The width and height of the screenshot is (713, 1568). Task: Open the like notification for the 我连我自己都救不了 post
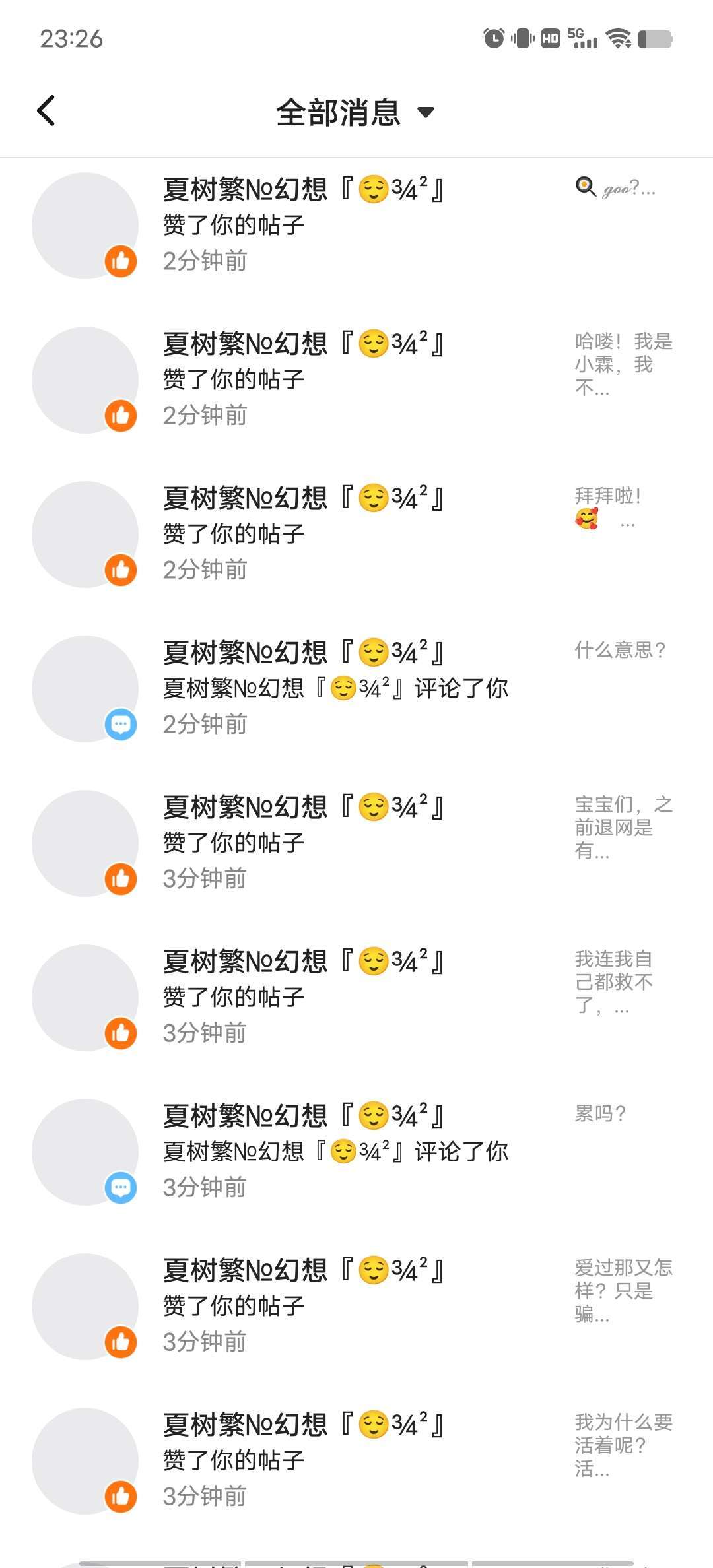(x=356, y=998)
